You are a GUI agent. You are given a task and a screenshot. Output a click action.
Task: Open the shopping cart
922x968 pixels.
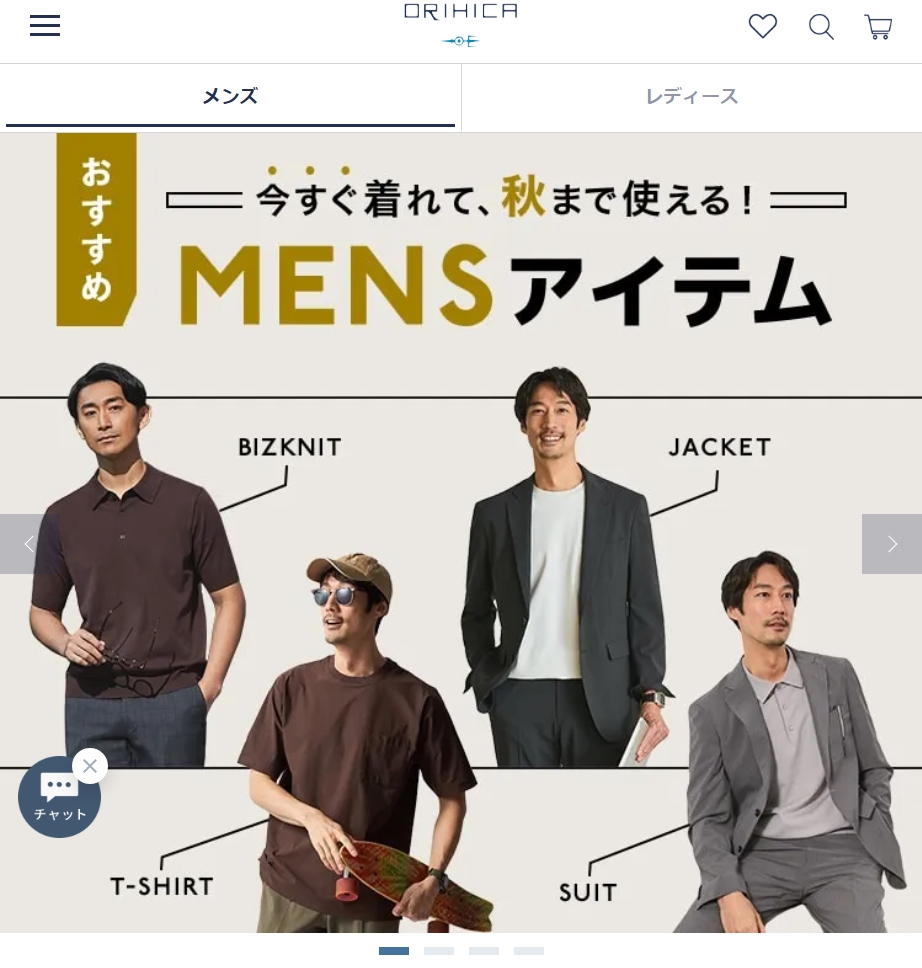878,27
